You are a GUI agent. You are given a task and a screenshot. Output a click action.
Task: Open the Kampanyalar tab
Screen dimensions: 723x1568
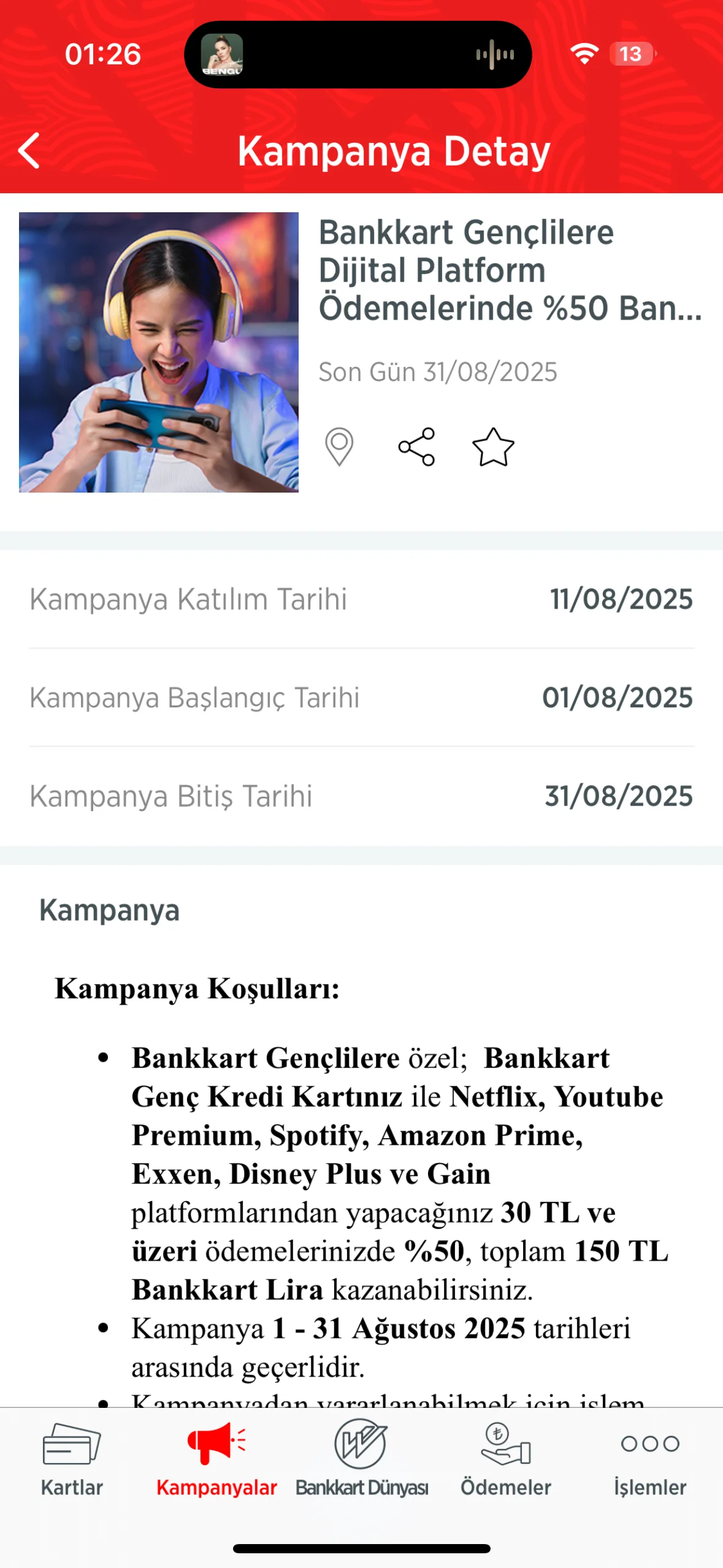(x=216, y=1459)
